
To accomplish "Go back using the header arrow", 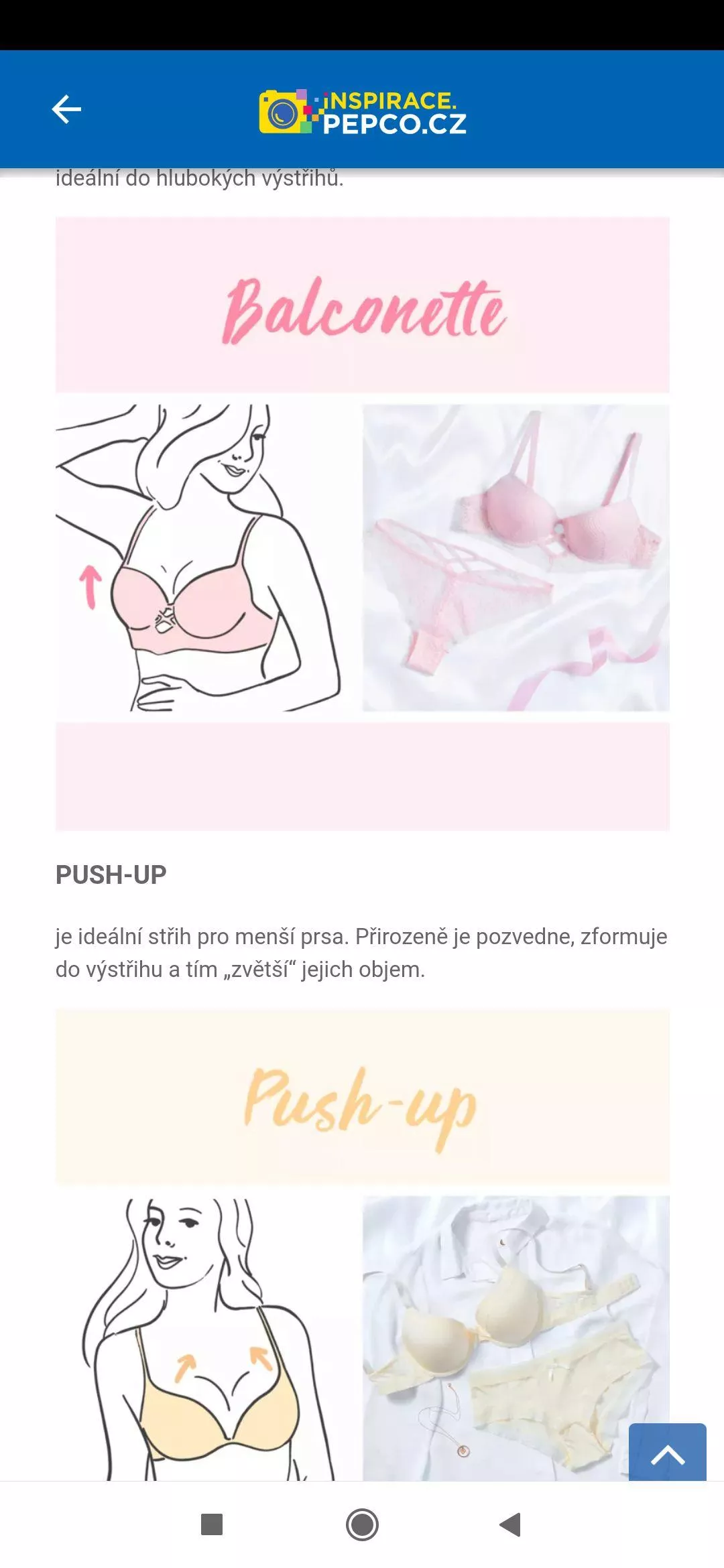I will tap(66, 110).
